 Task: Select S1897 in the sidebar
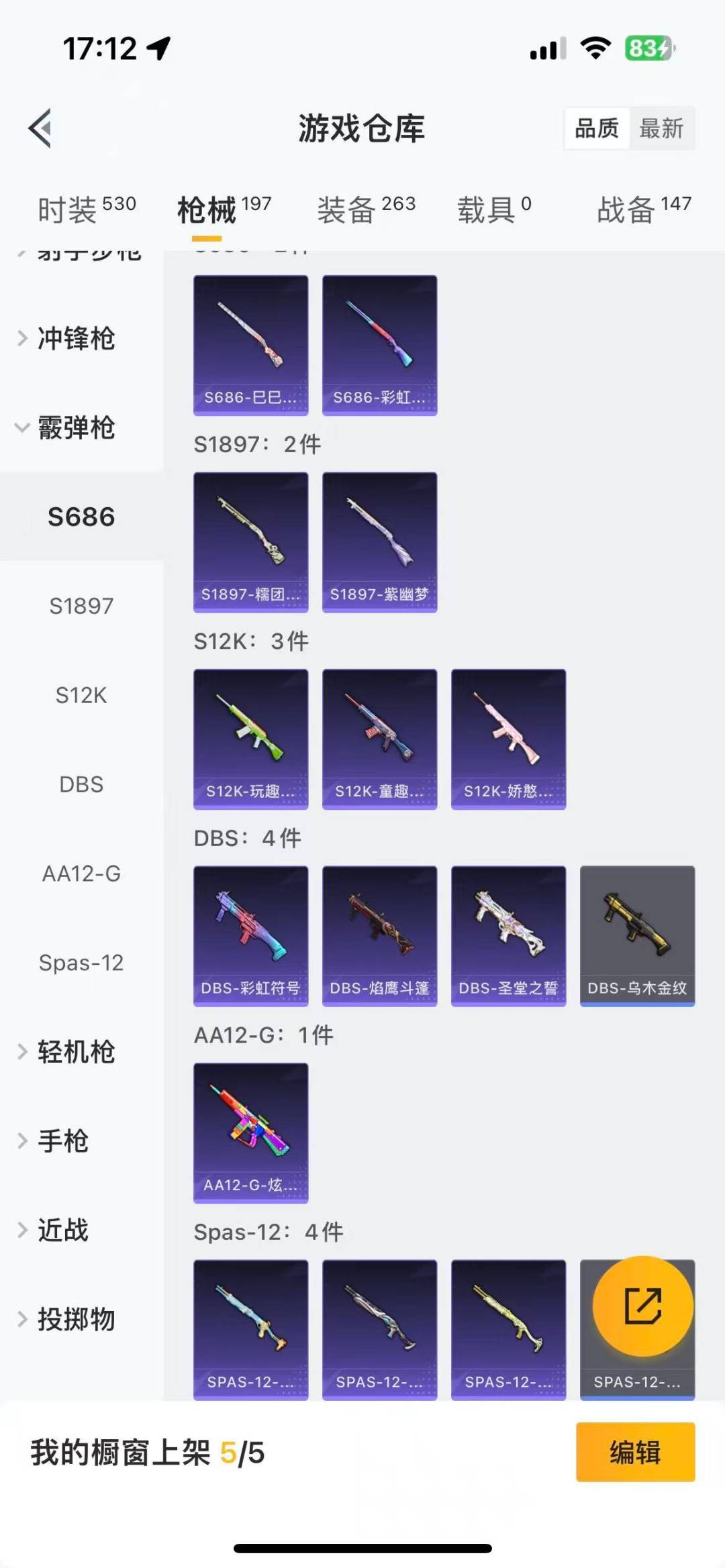81,606
